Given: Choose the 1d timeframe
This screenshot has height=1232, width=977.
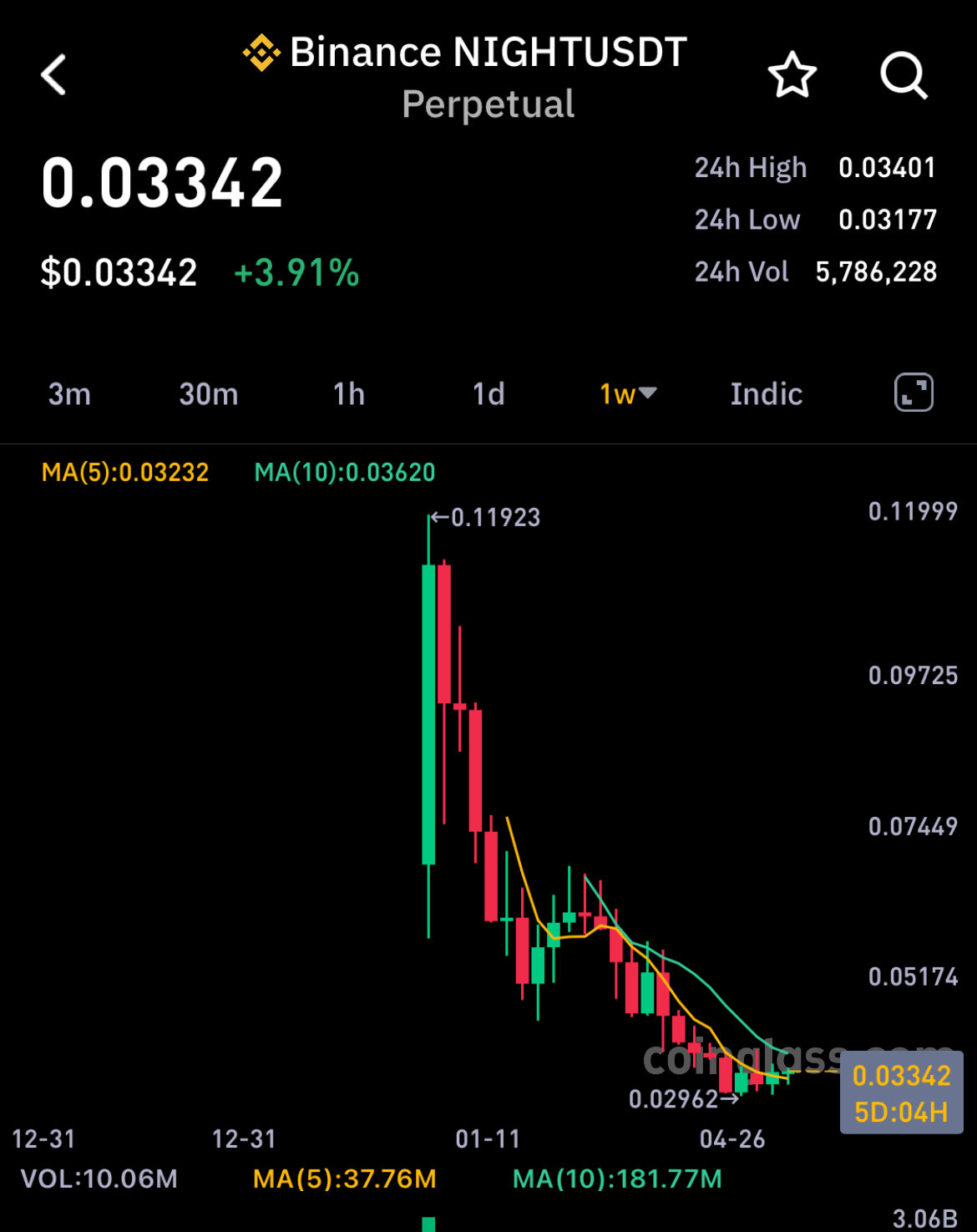Looking at the screenshot, I should pos(488,393).
